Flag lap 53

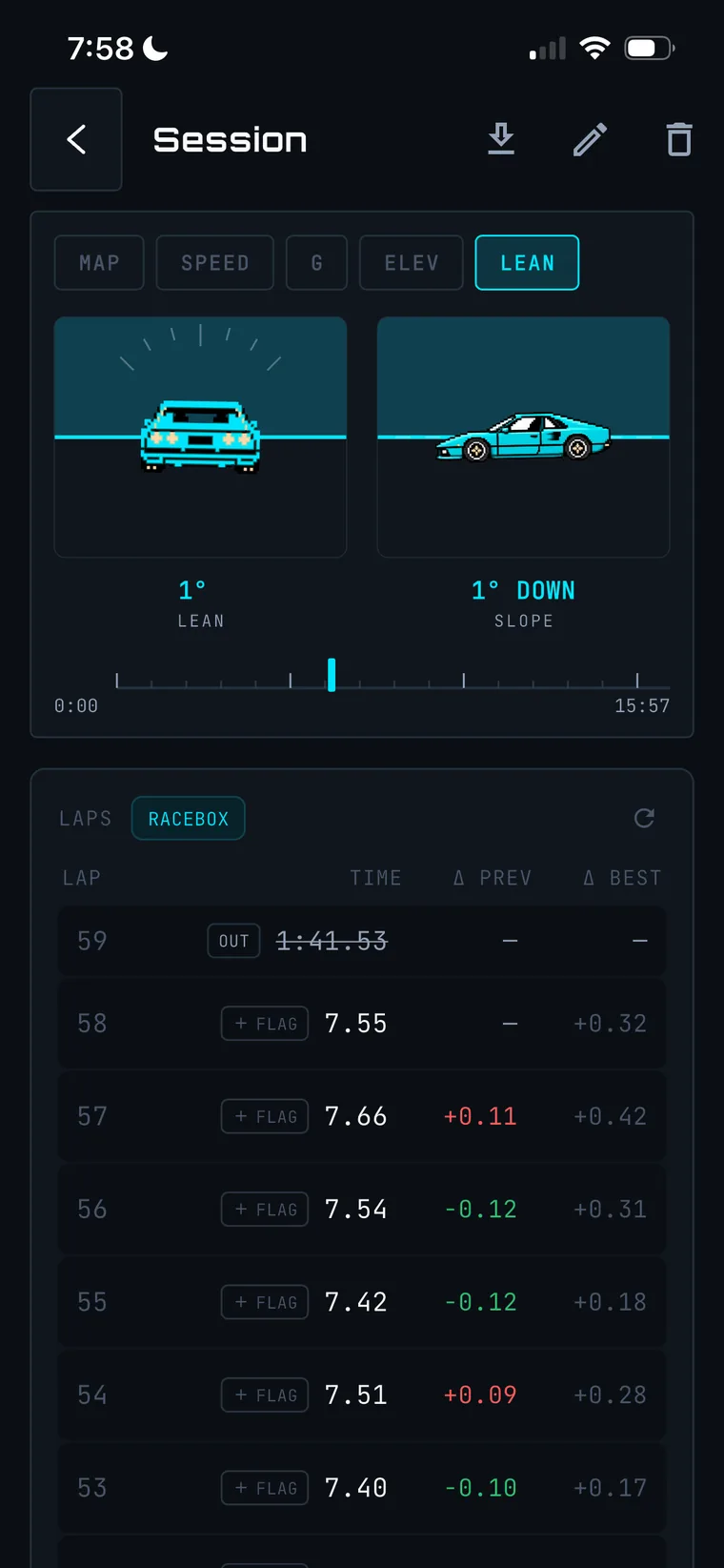(265, 1488)
